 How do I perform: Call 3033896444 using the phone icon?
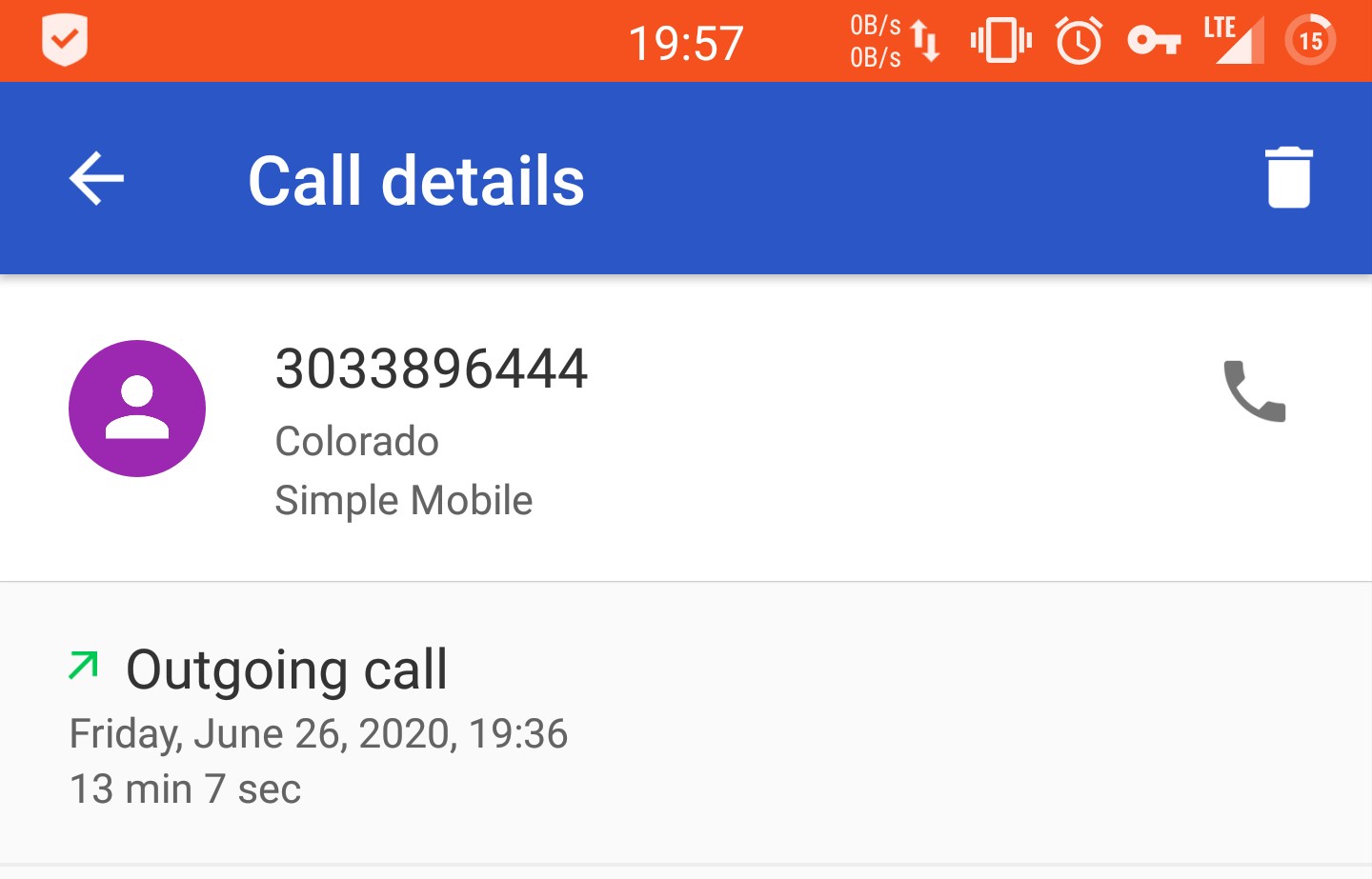point(1254,390)
